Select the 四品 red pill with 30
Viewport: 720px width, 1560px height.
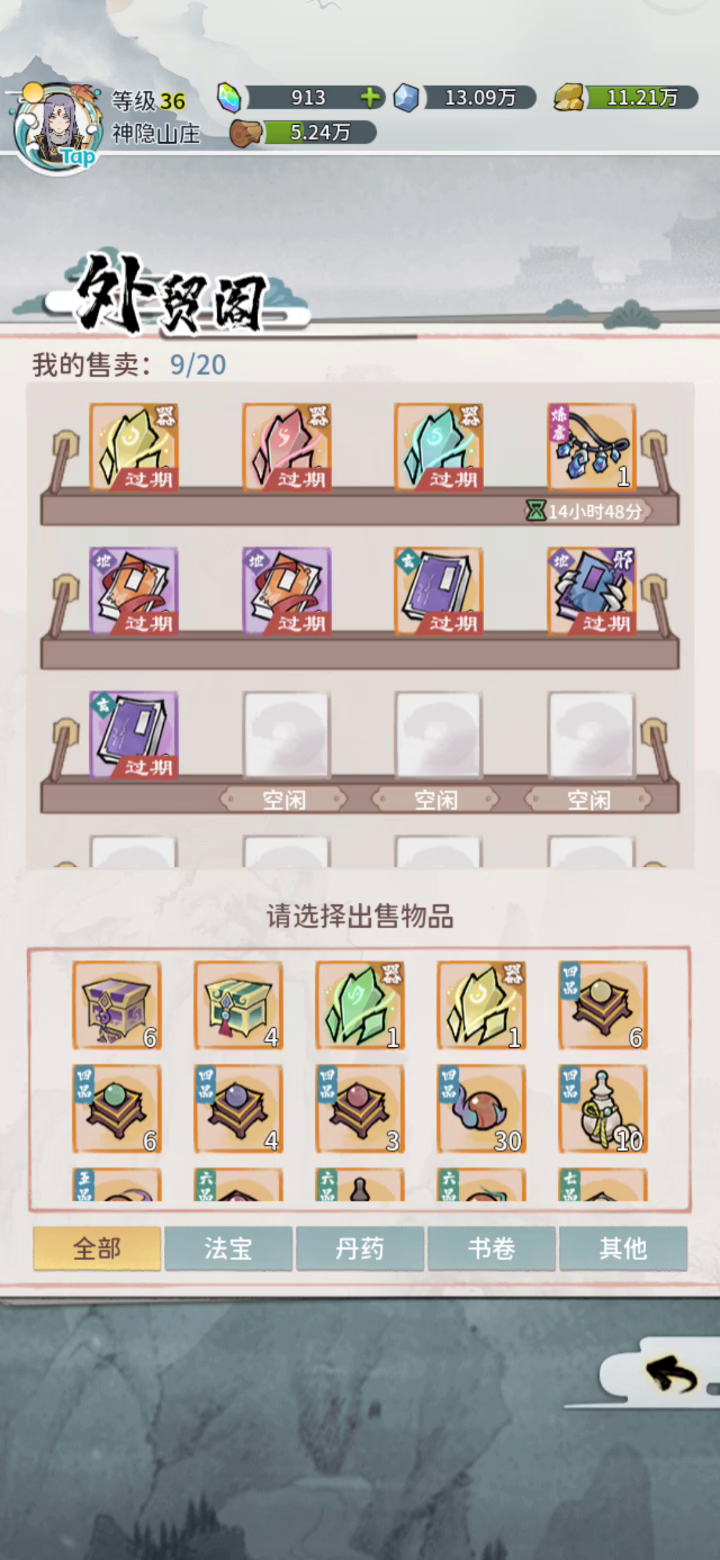481,1109
